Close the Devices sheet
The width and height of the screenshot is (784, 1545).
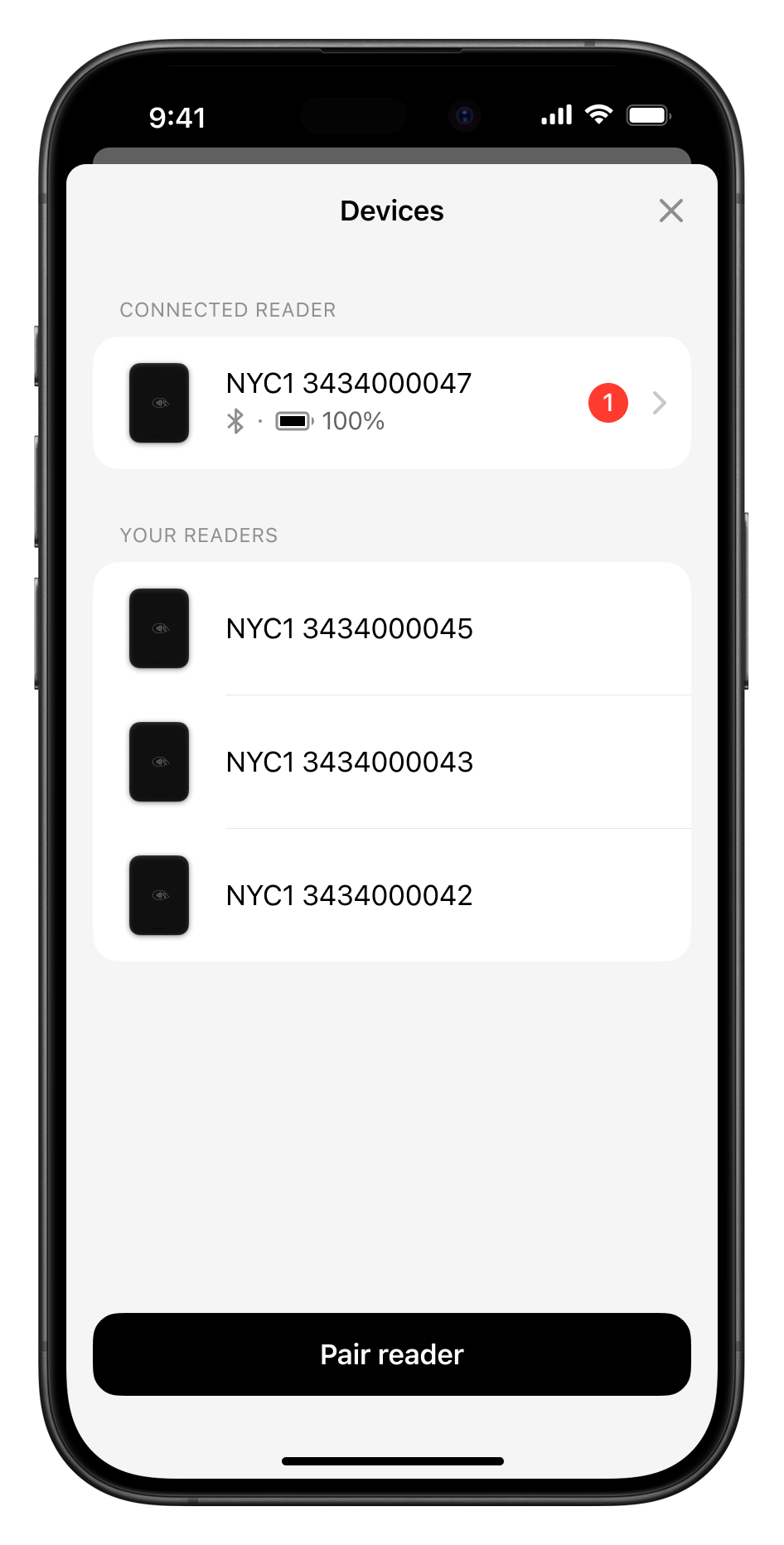point(670,211)
